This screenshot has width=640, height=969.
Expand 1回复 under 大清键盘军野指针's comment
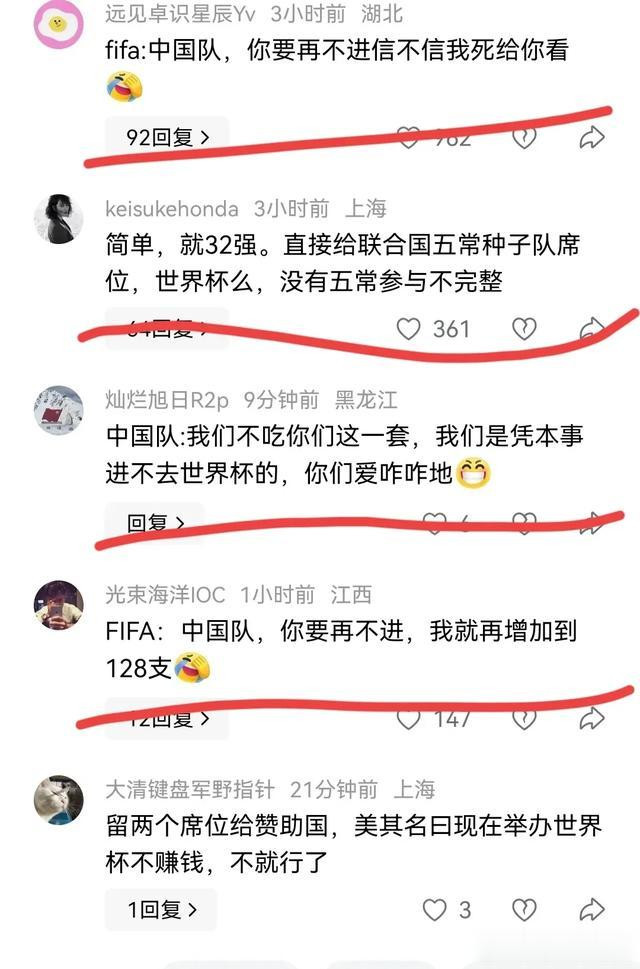pyautogui.click(x=161, y=909)
